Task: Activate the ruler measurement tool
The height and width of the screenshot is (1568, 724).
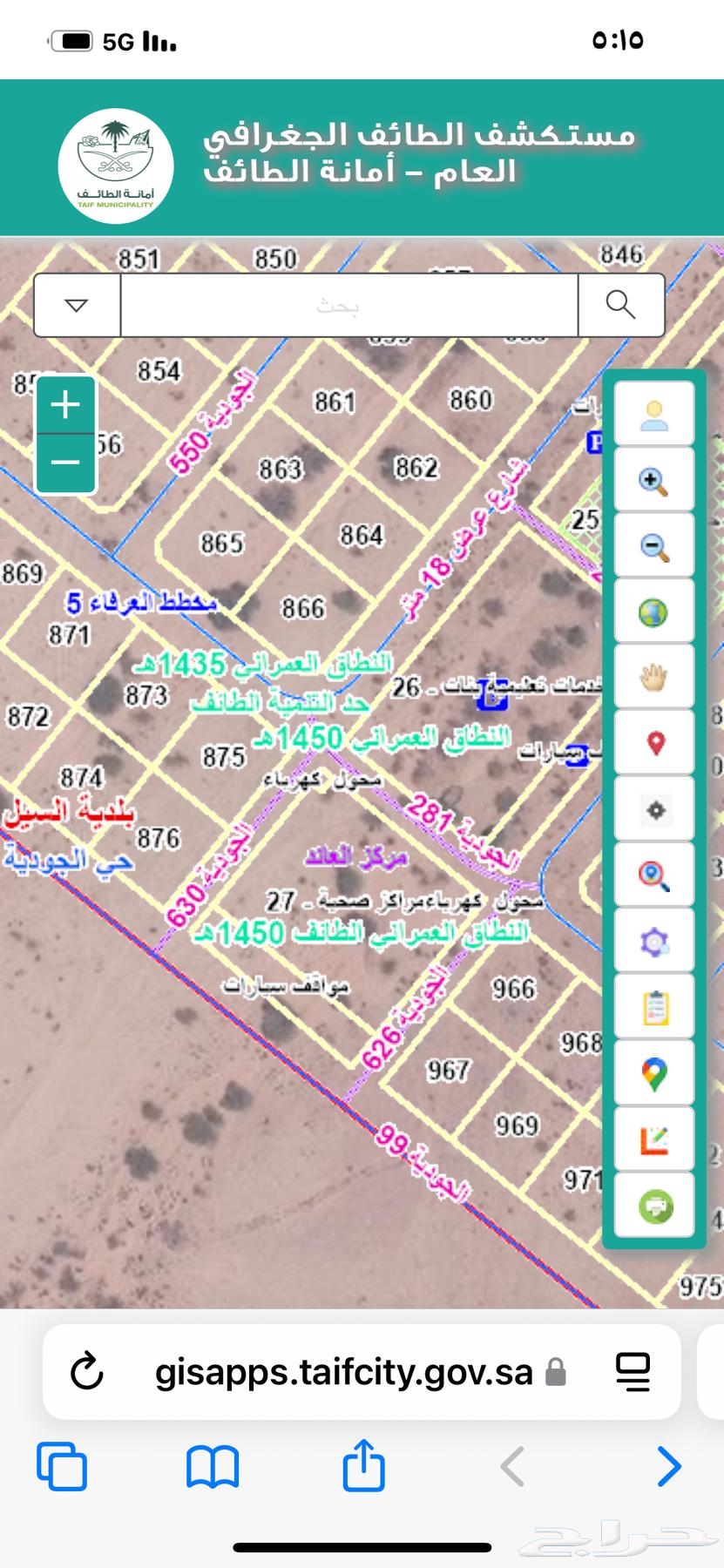Action: (654, 1139)
